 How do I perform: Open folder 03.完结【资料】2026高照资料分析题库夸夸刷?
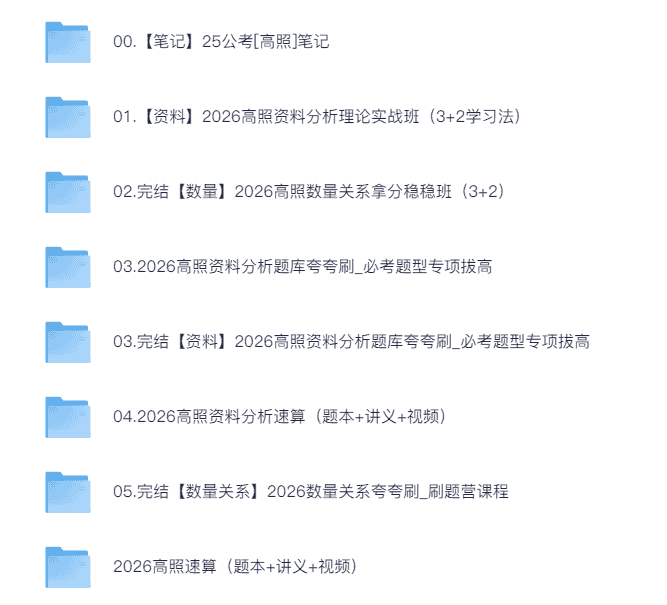tap(351, 342)
